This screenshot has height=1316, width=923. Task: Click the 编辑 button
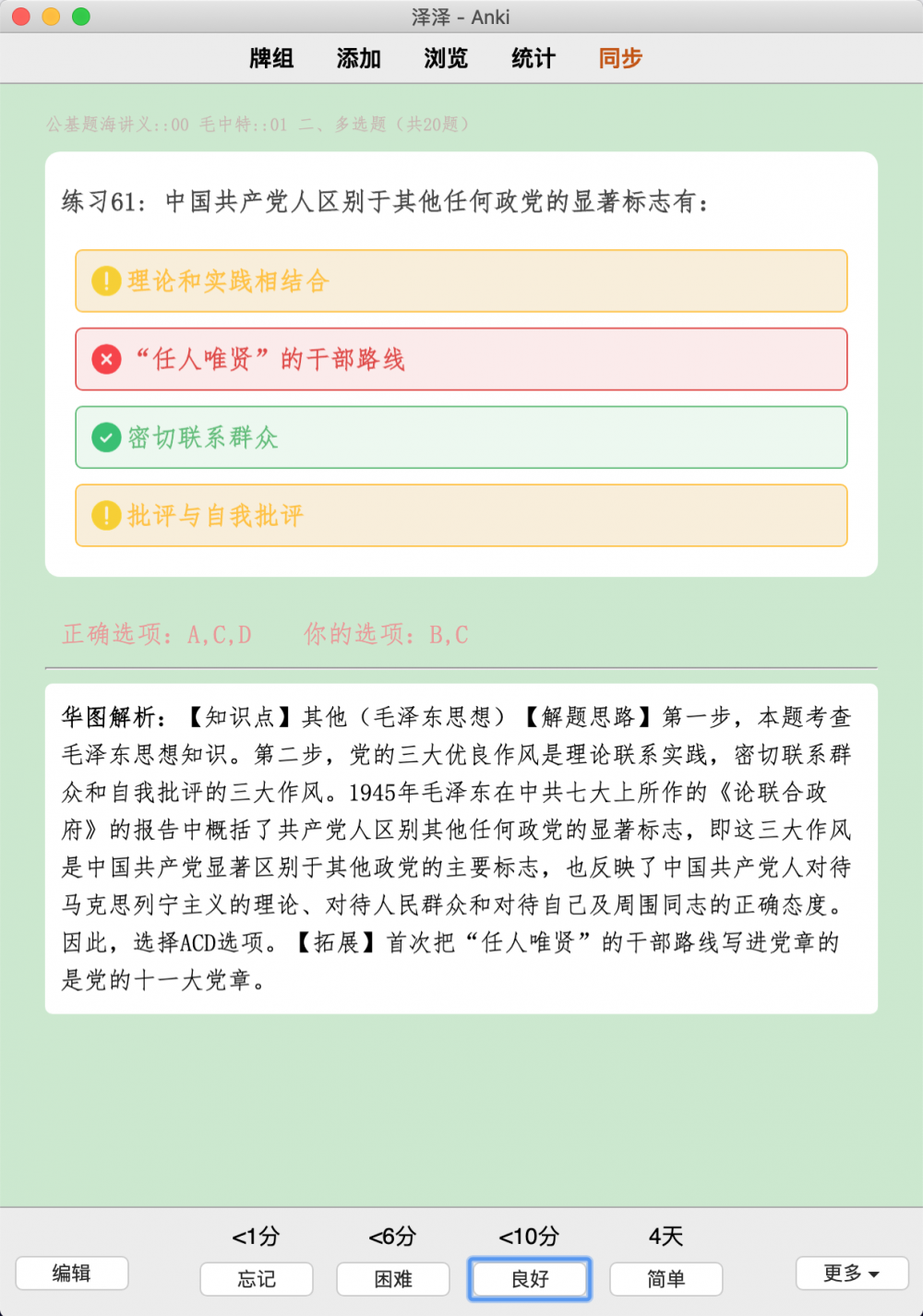72,1274
